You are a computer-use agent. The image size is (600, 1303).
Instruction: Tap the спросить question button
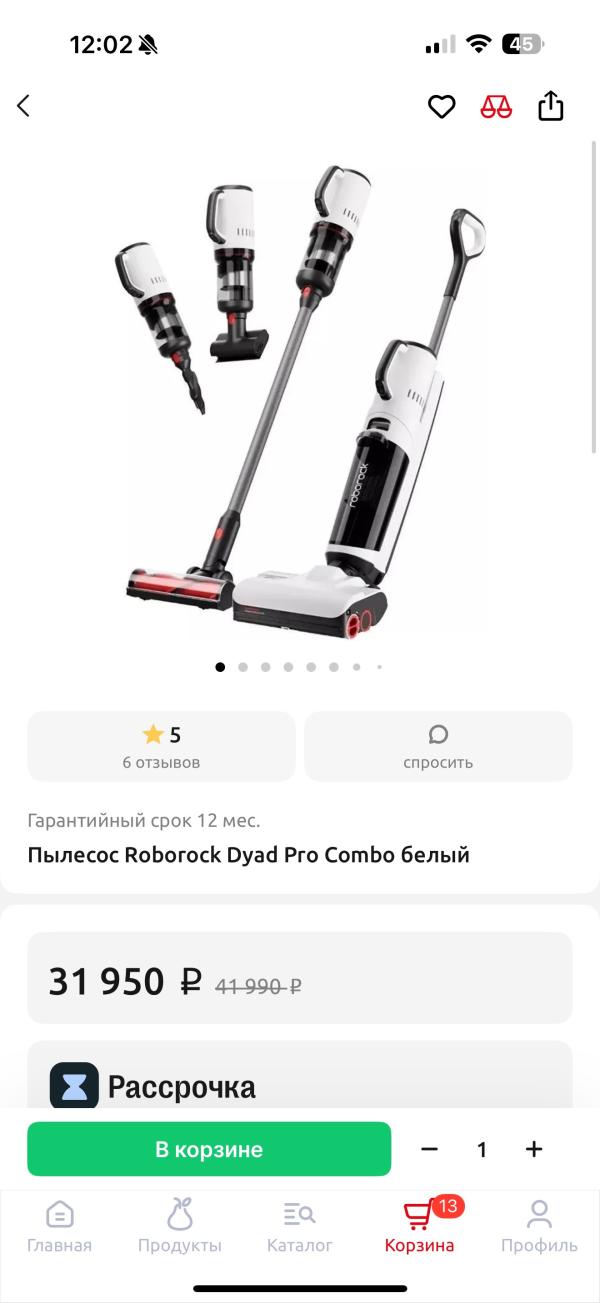click(438, 746)
